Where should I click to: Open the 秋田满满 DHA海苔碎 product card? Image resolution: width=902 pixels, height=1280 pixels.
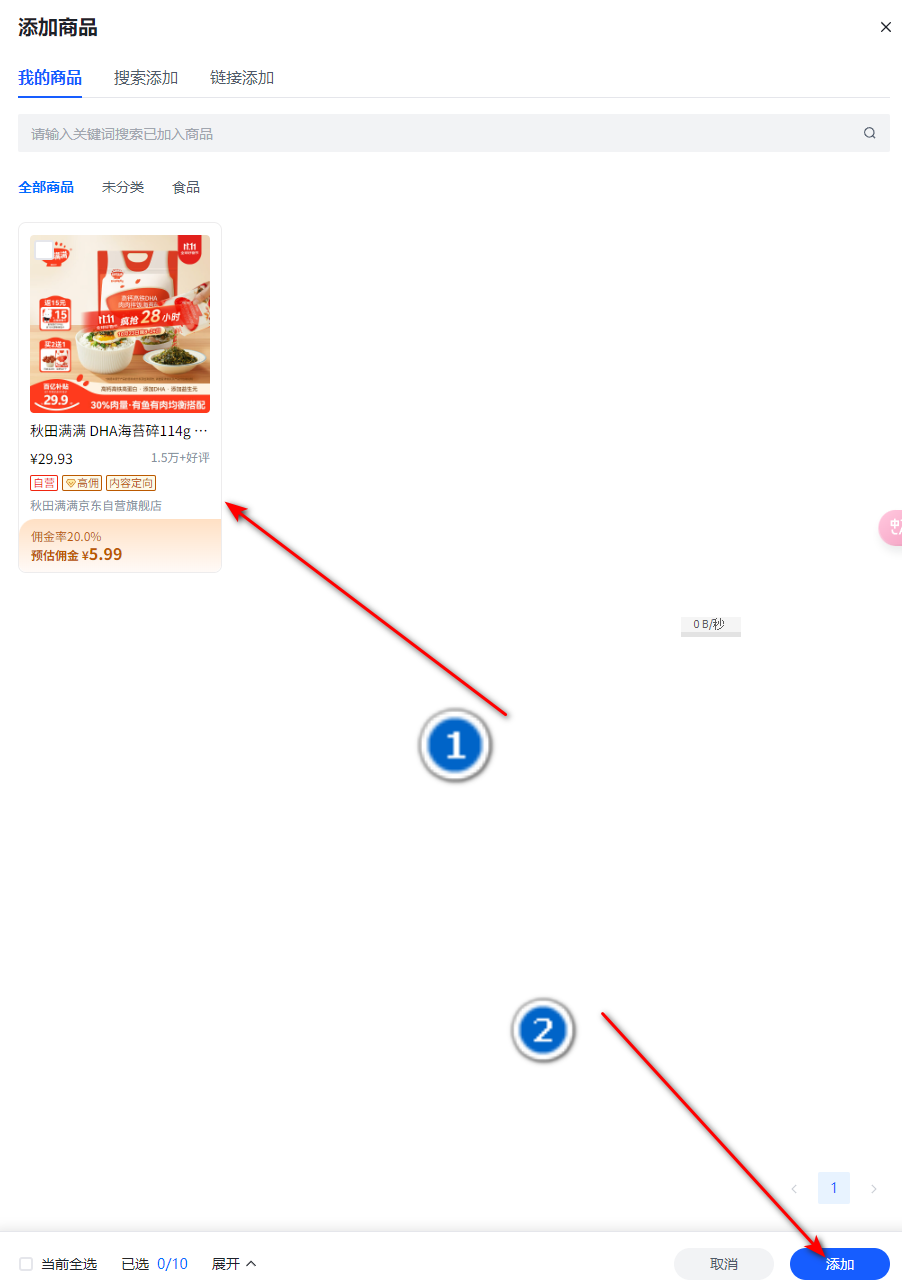pyautogui.click(x=120, y=431)
